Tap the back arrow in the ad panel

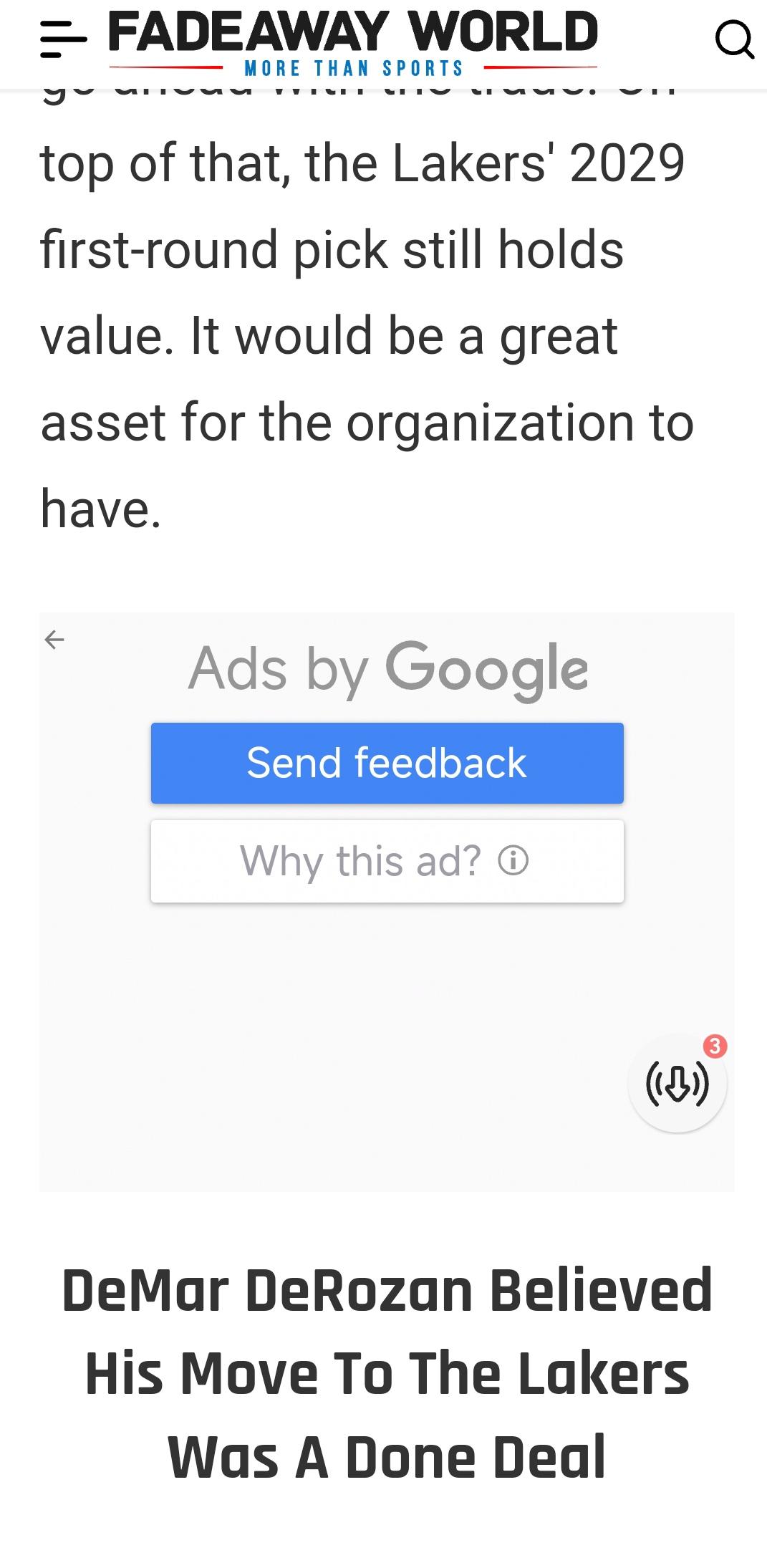point(54,639)
